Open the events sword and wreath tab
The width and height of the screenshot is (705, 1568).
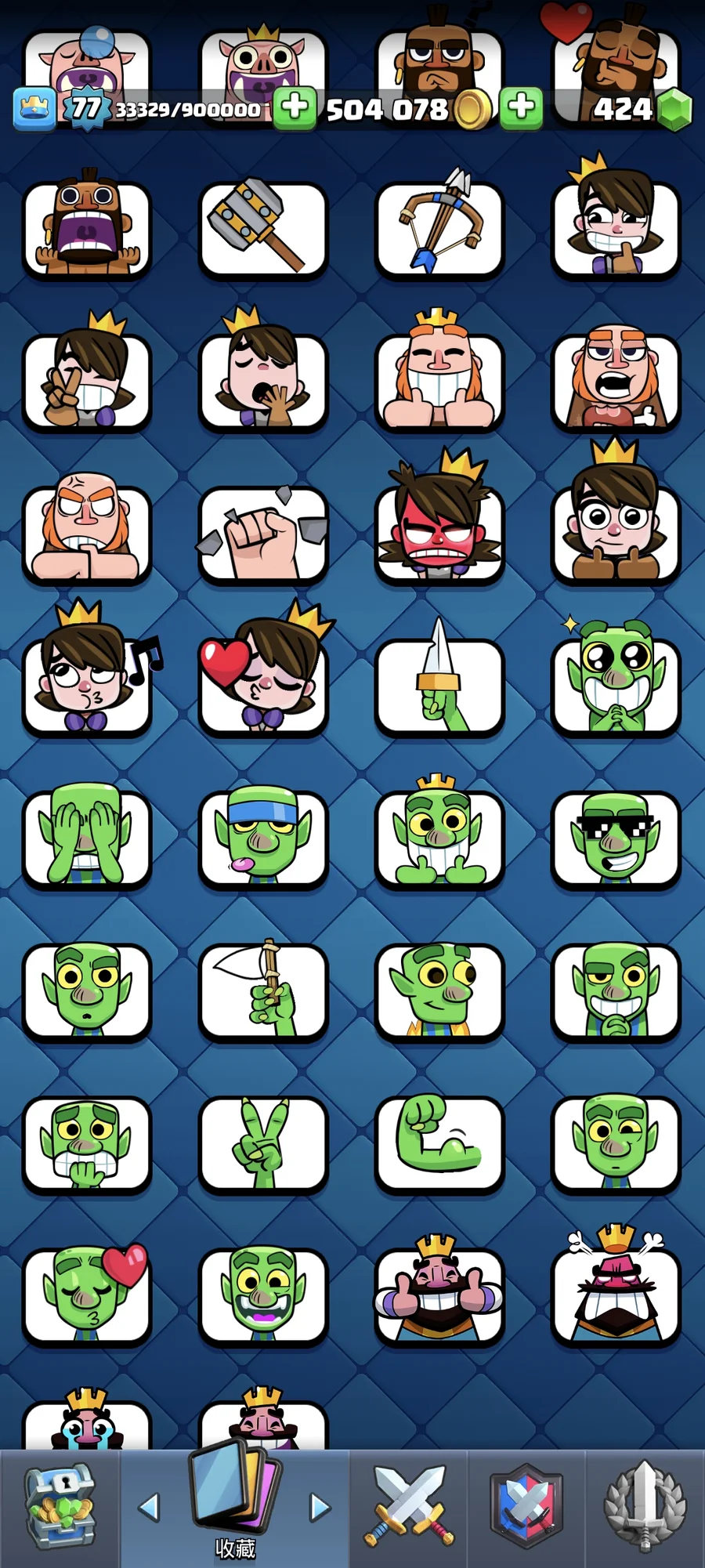(x=645, y=1508)
